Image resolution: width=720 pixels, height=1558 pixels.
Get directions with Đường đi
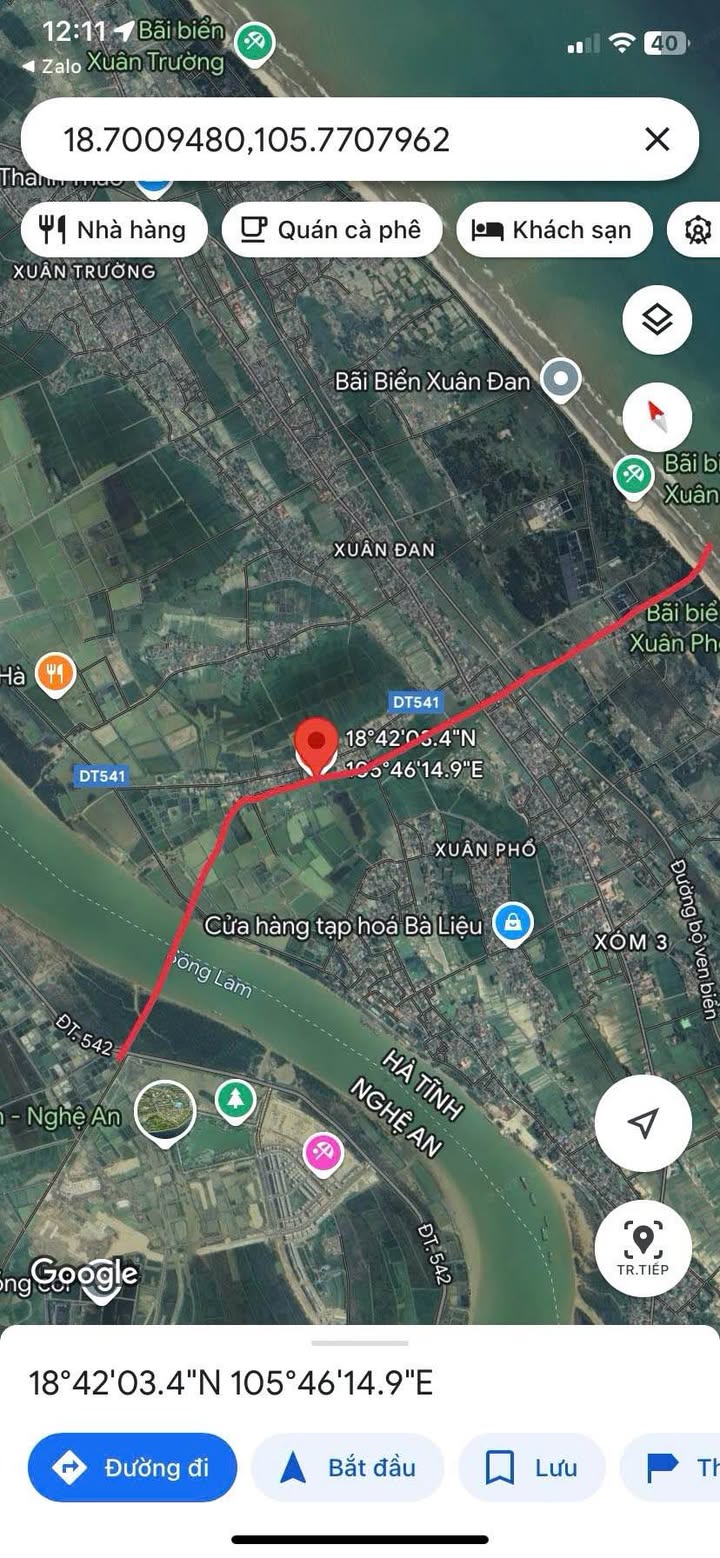132,1467
